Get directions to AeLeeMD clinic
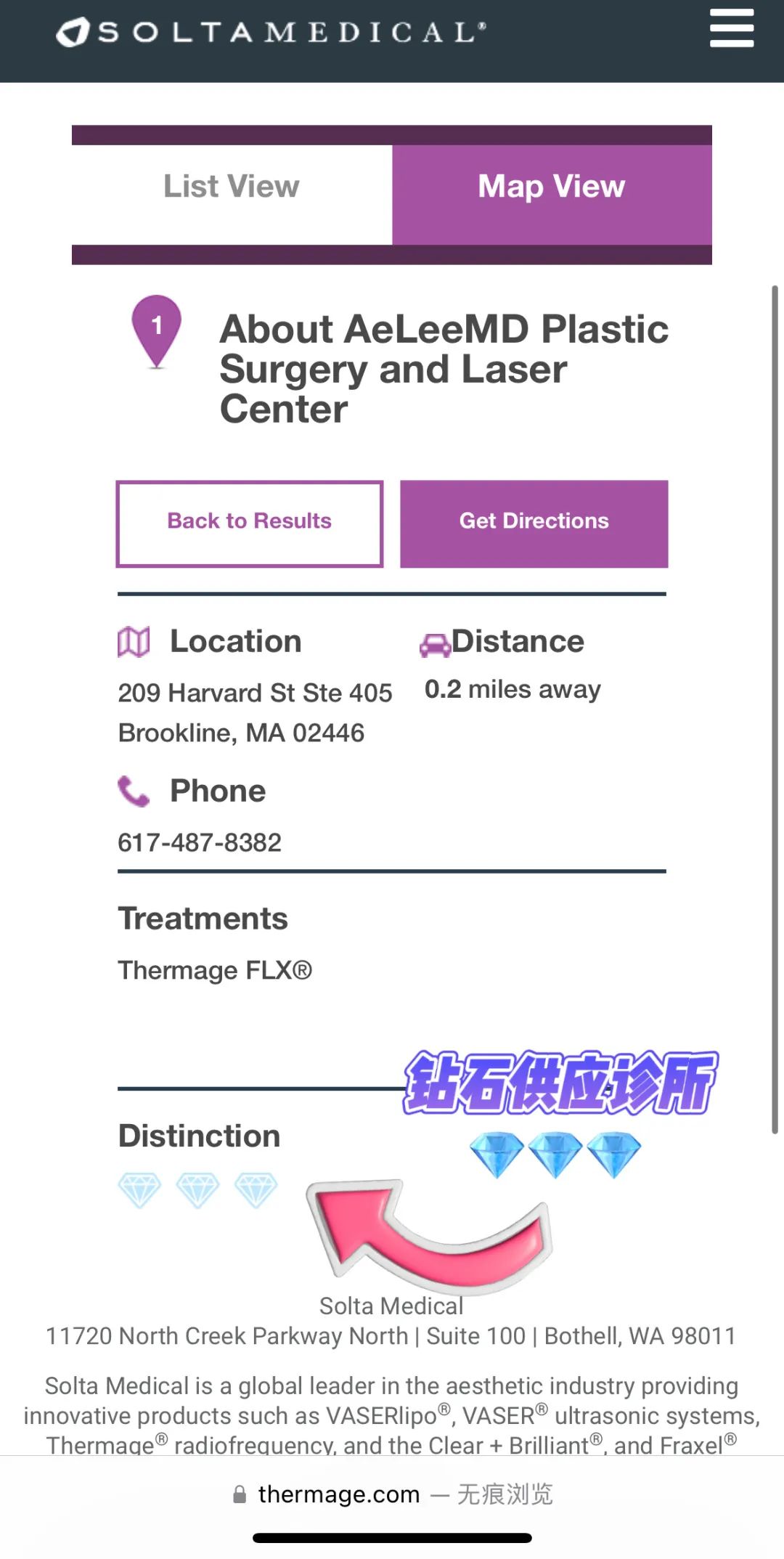The height and width of the screenshot is (1559, 784). coord(534,523)
